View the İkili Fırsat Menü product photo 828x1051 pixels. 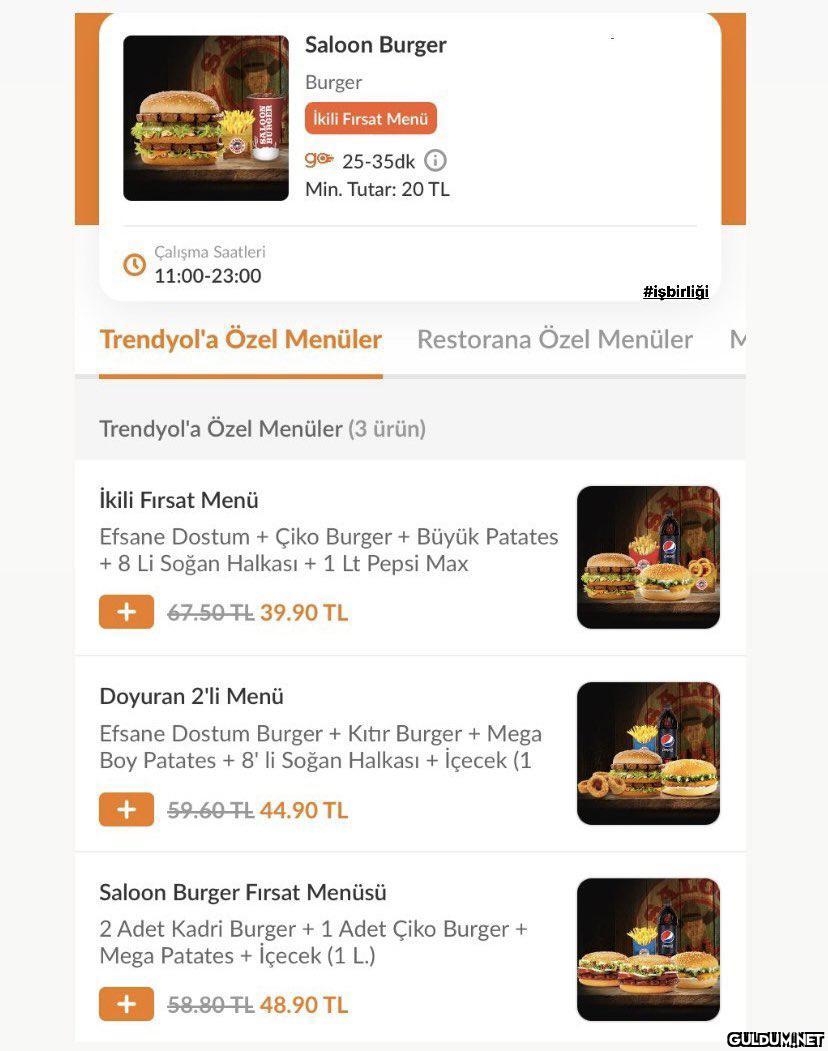click(648, 557)
